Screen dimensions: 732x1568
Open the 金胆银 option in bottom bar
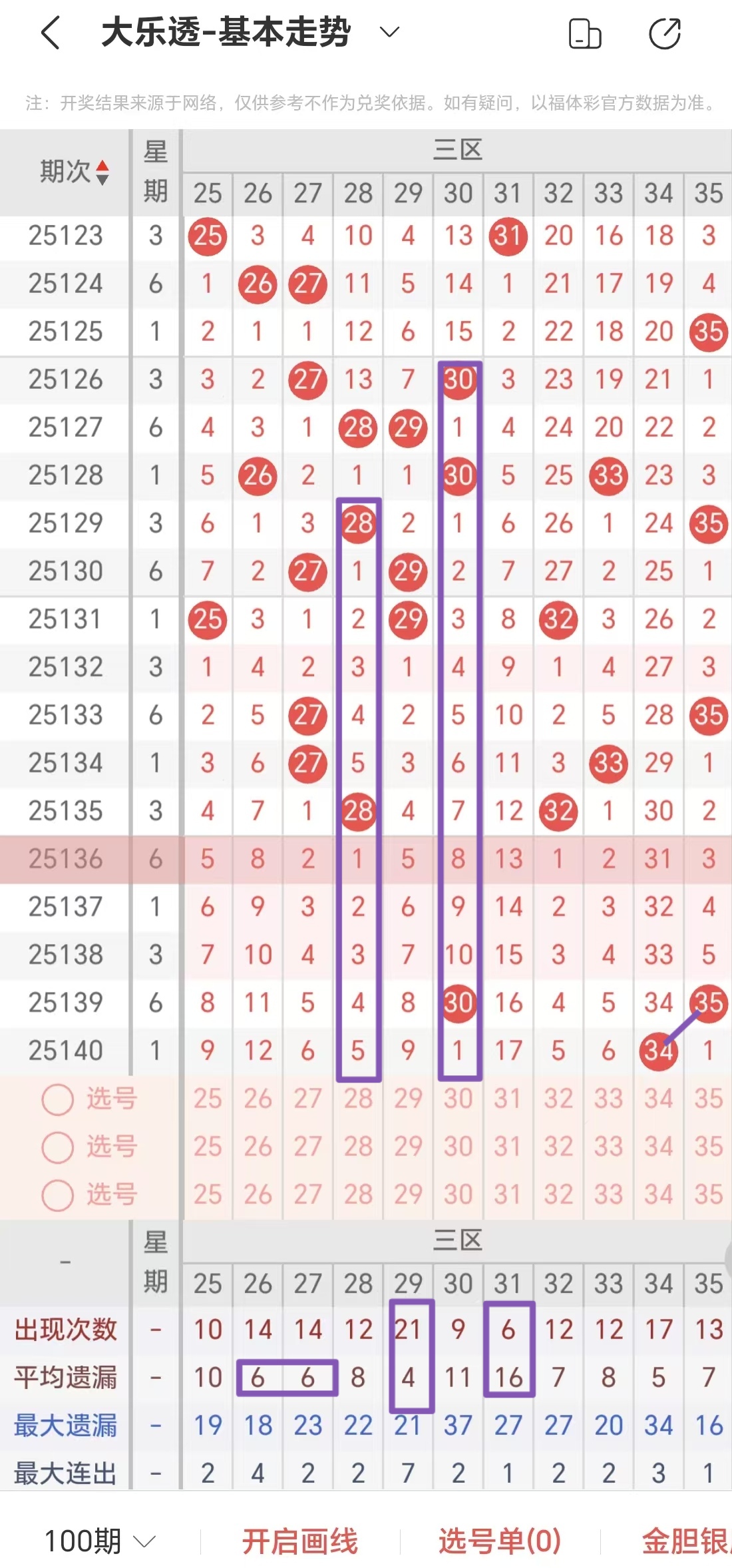685,1541
